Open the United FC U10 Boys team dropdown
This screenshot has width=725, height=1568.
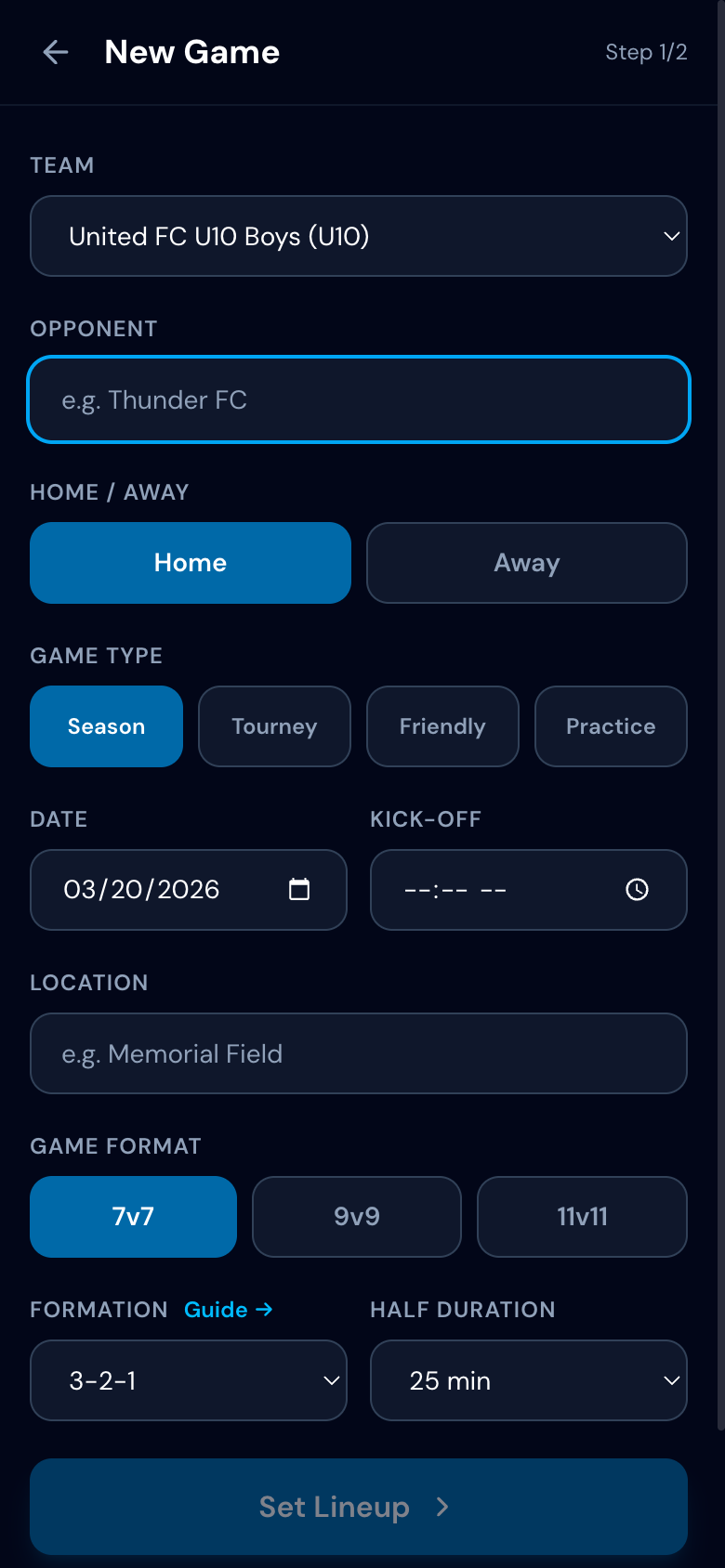click(x=359, y=236)
